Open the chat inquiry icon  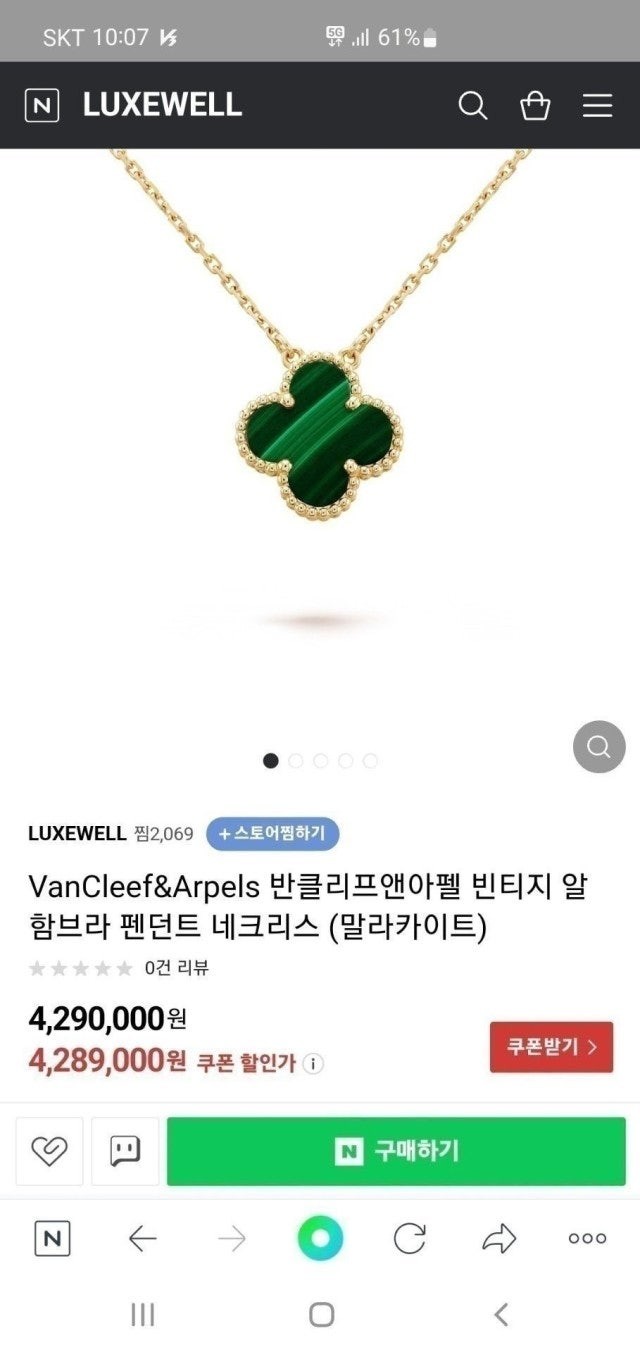coord(125,1151)
